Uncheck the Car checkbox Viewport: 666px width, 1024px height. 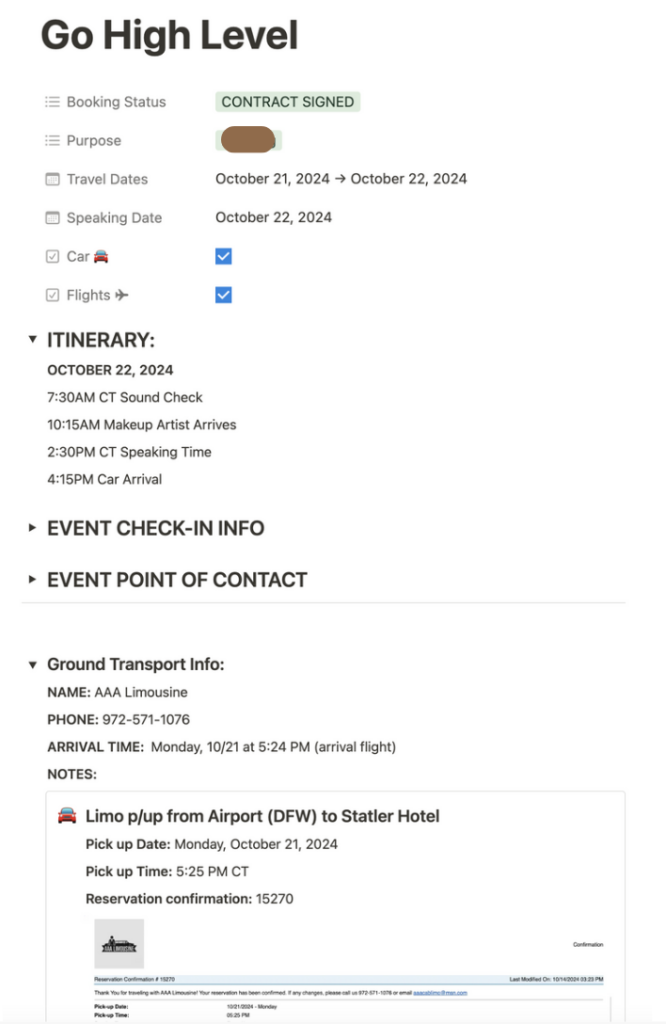(223, 256)
